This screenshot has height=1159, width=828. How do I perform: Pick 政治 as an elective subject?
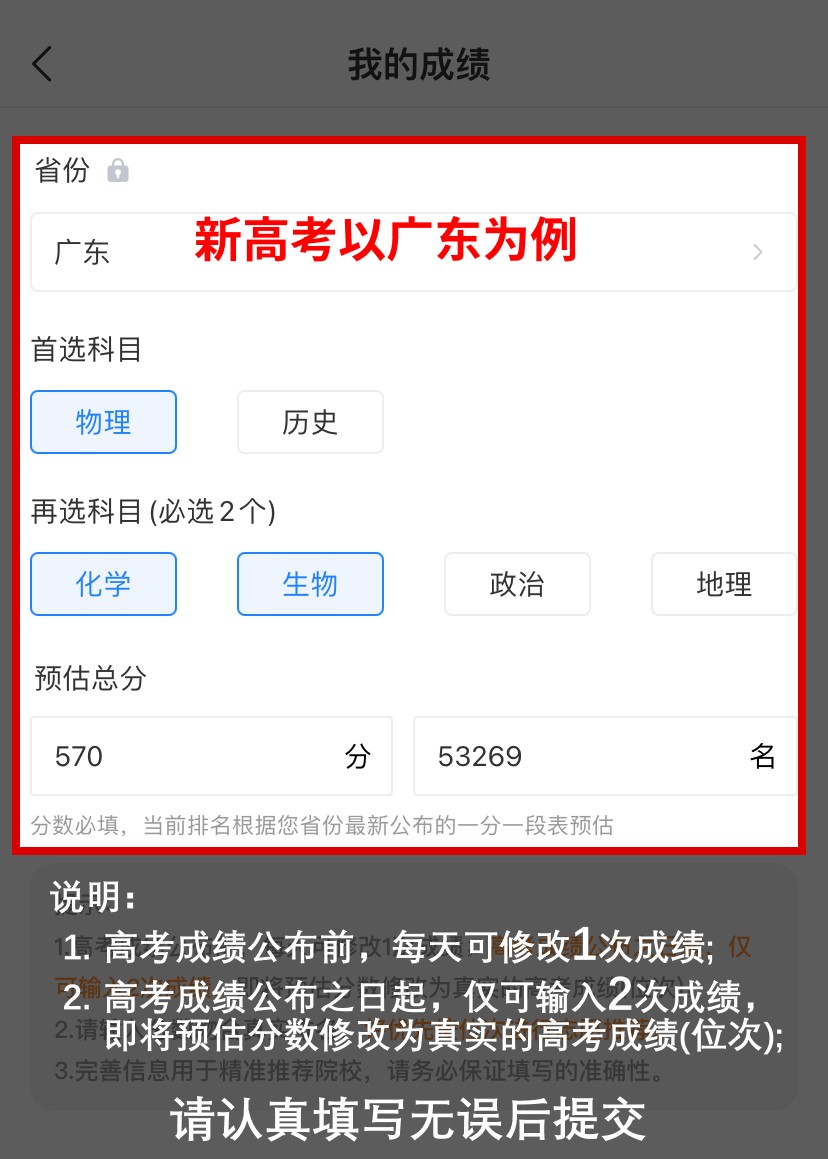point(517,584)
